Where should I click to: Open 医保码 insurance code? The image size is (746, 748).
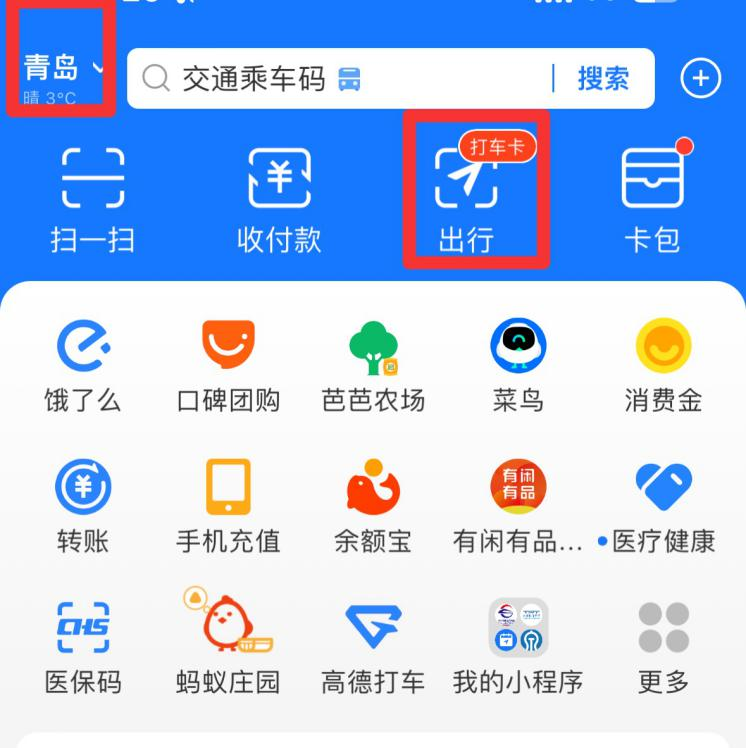[83, 647]
